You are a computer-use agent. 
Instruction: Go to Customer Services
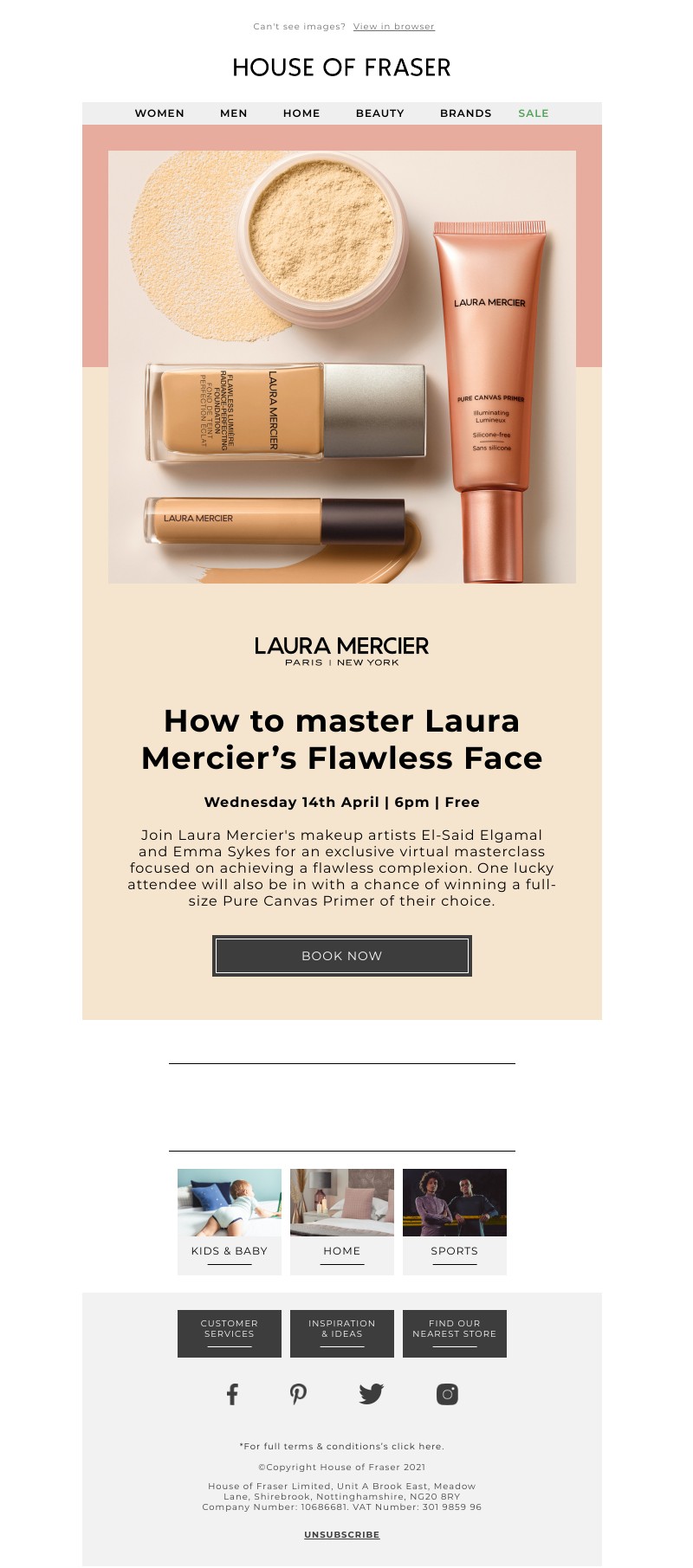[x=230, y=1332]
